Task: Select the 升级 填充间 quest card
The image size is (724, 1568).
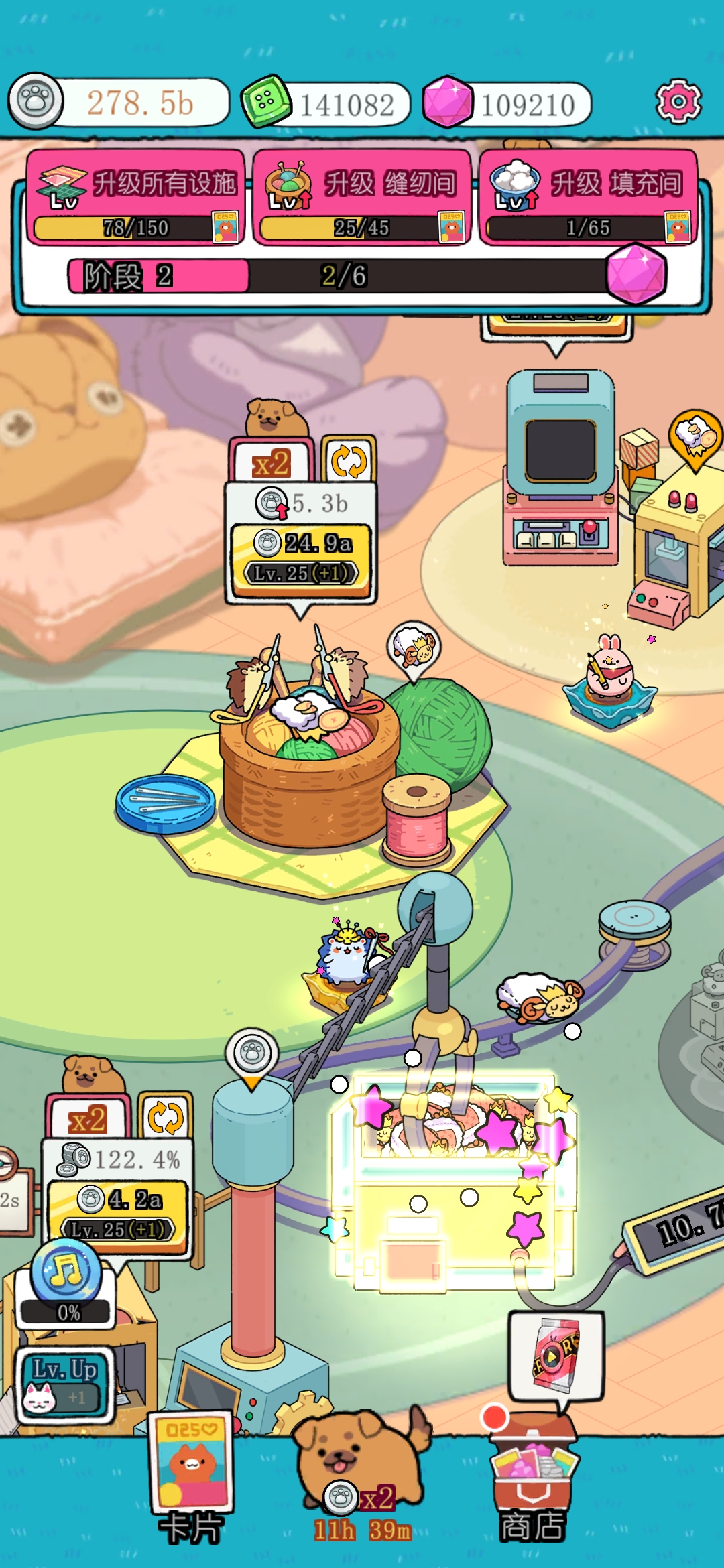Action: 589,198
